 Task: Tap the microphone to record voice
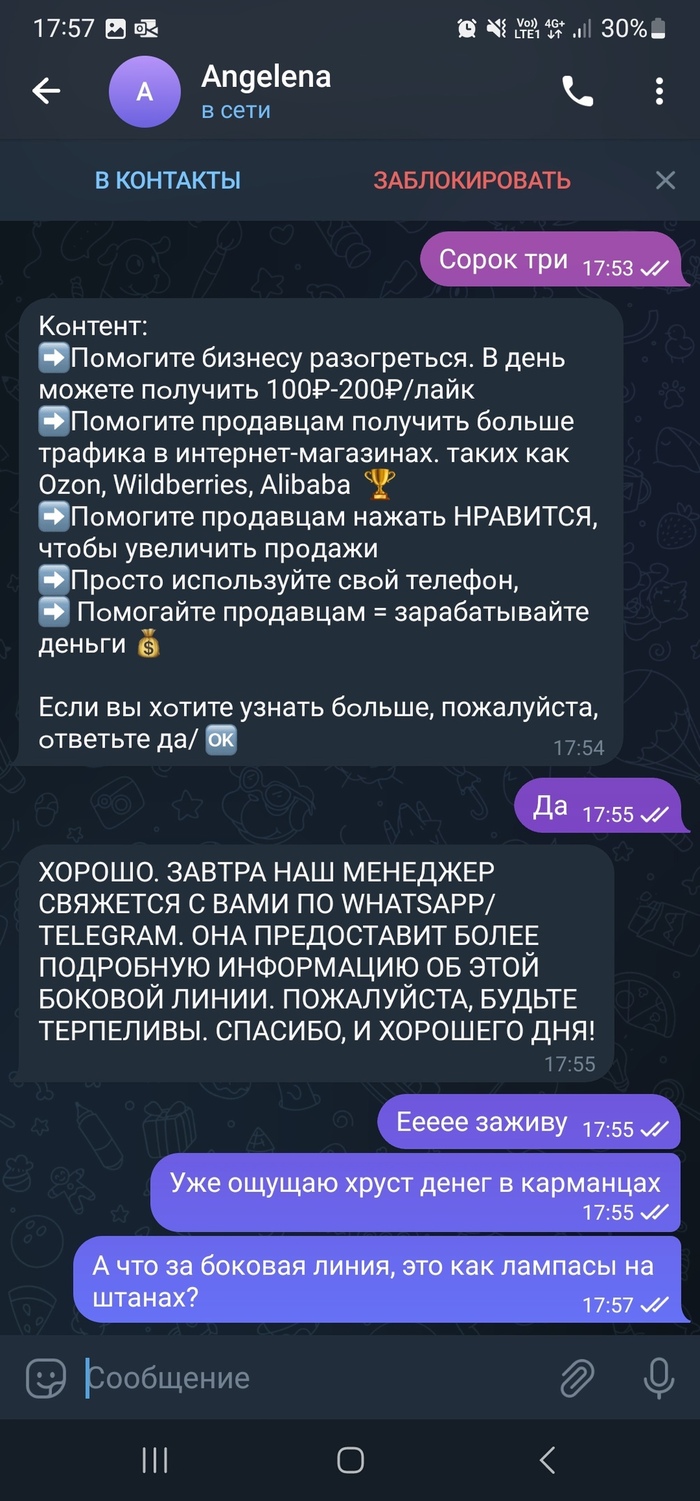point(658,1378)
